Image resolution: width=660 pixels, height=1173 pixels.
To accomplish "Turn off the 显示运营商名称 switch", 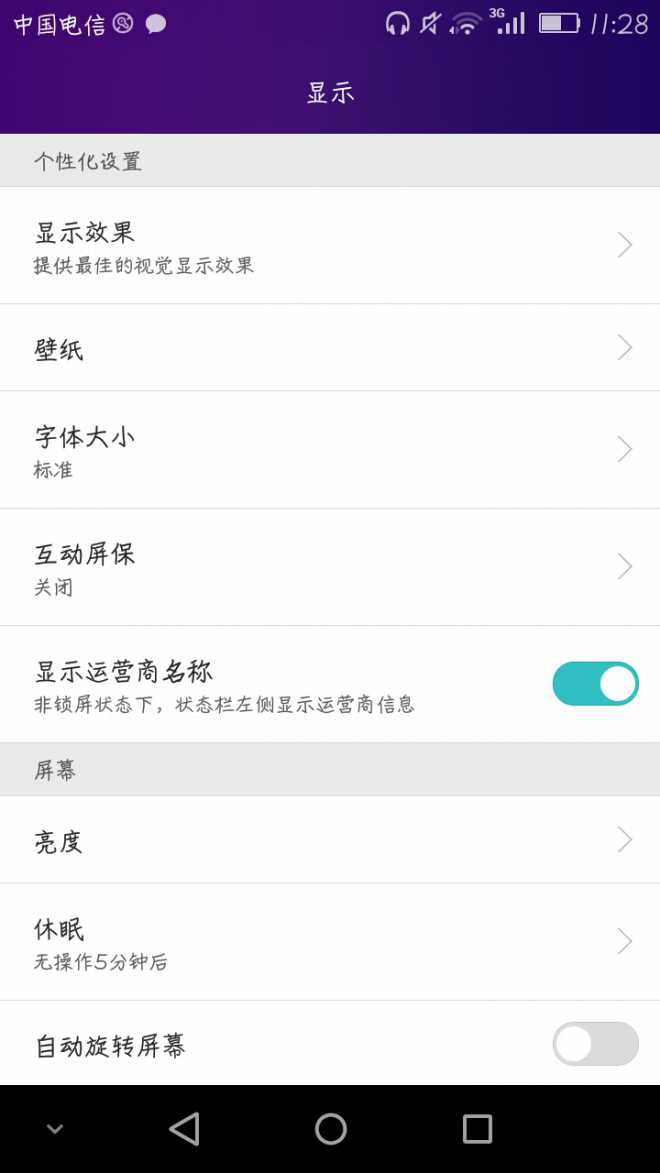I will coord(595,684).
